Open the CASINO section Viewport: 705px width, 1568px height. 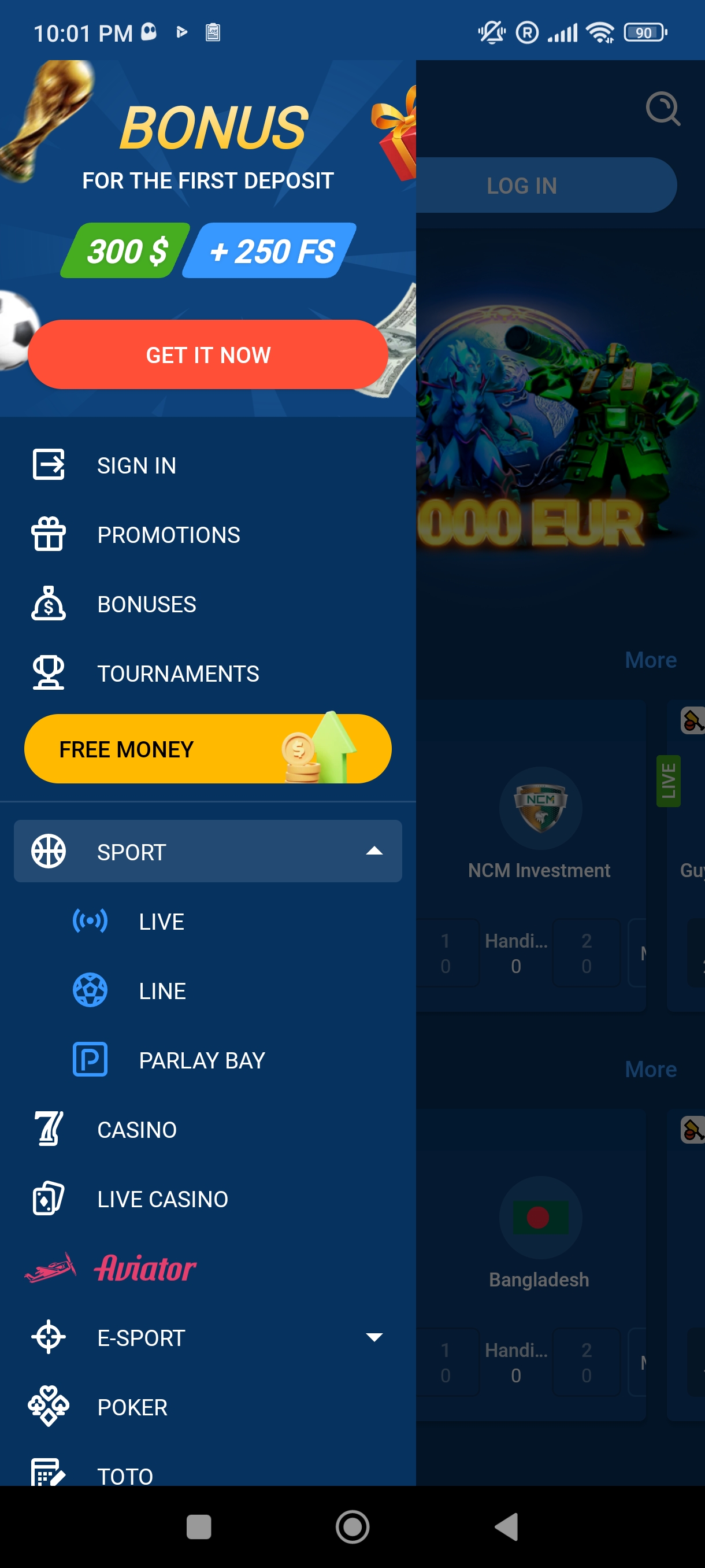137,1130
